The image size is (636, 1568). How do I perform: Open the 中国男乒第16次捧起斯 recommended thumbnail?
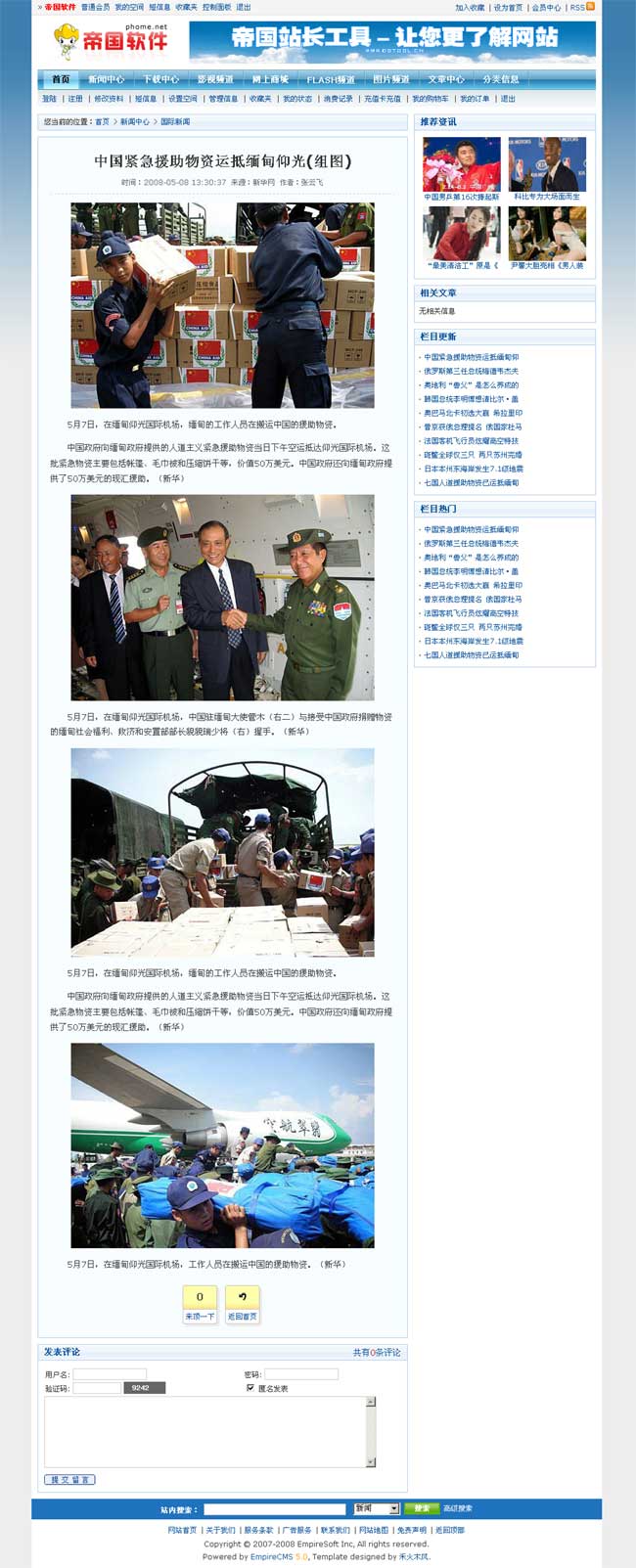pos(461,164)
